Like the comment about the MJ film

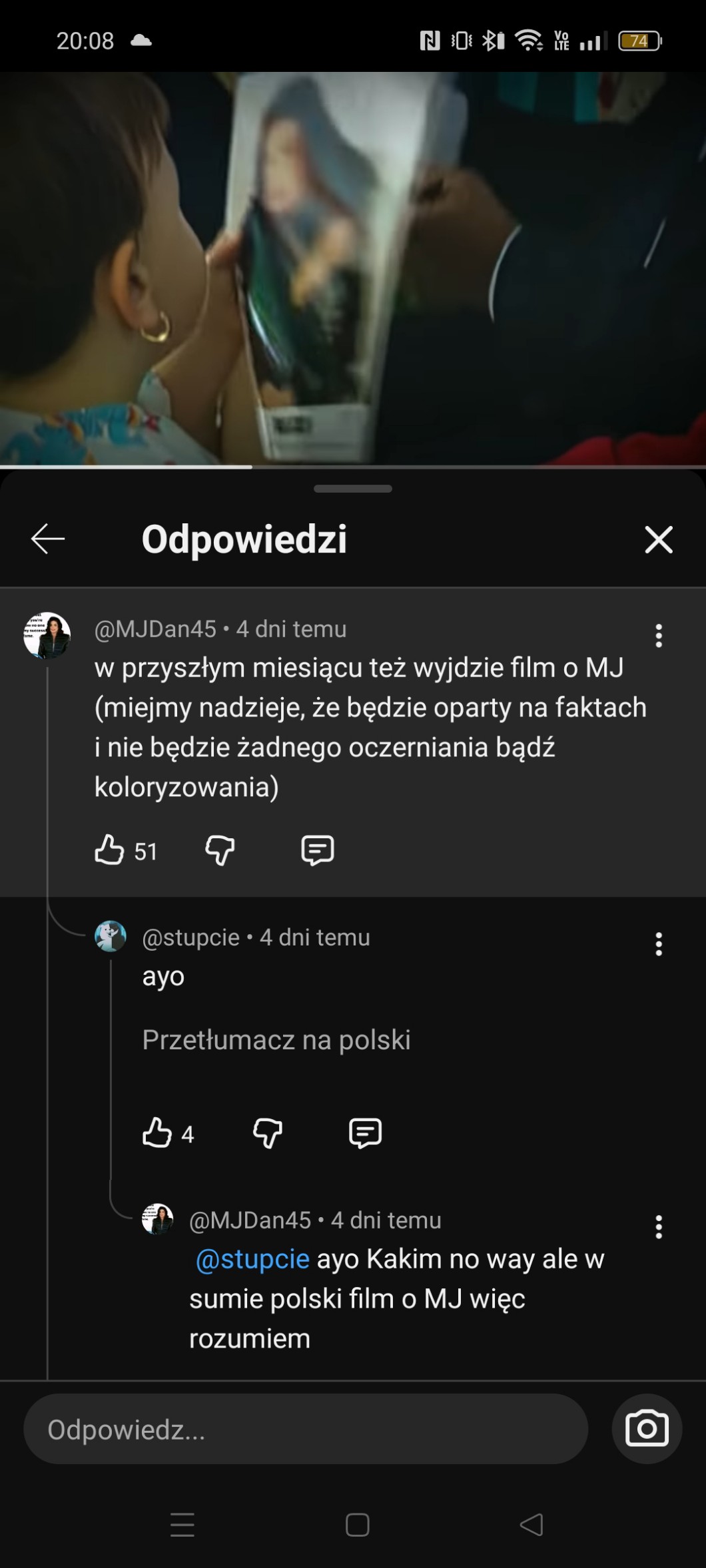coord(110,850)
